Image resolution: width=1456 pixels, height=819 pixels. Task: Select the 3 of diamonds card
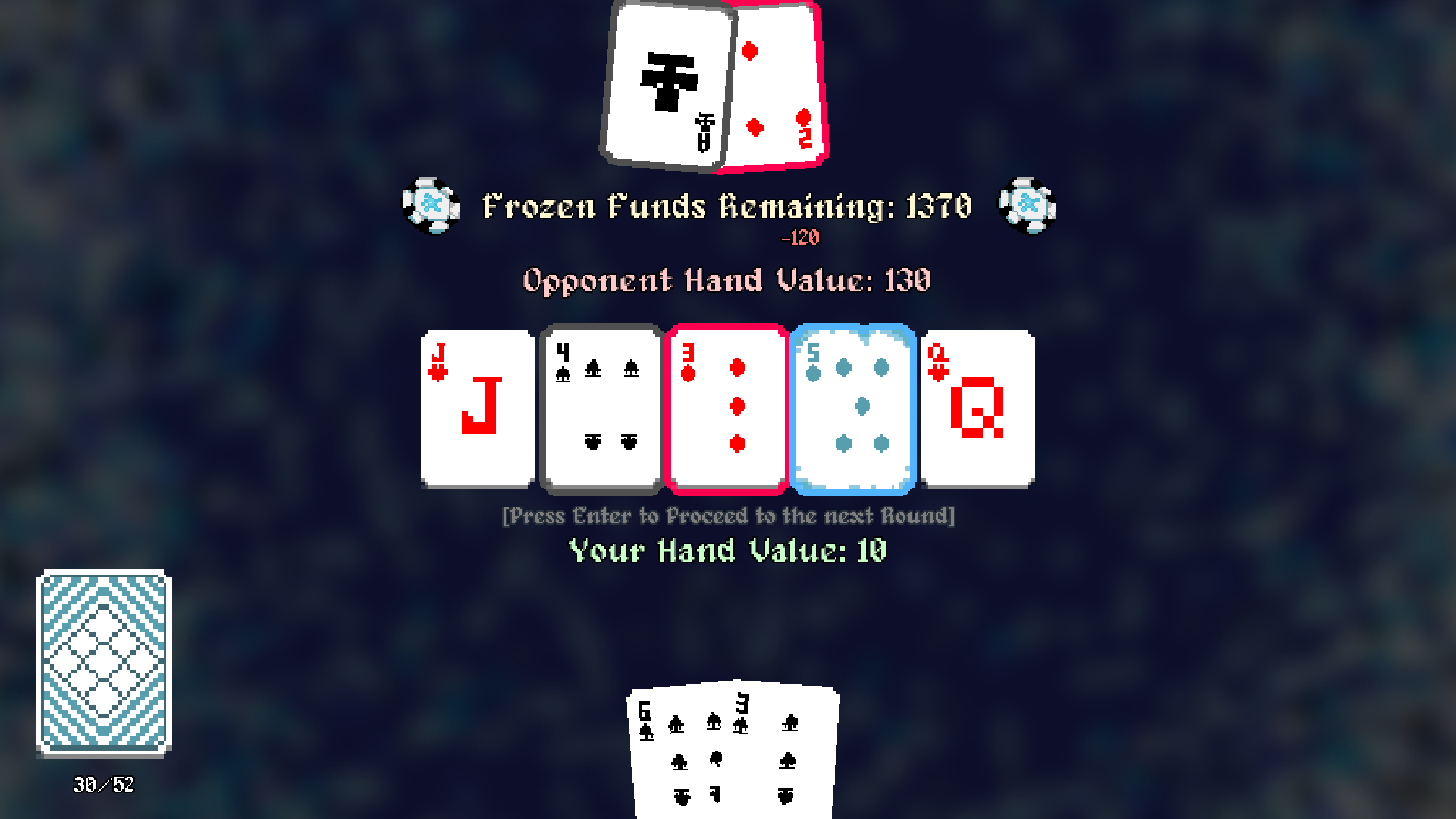(726, 408)
